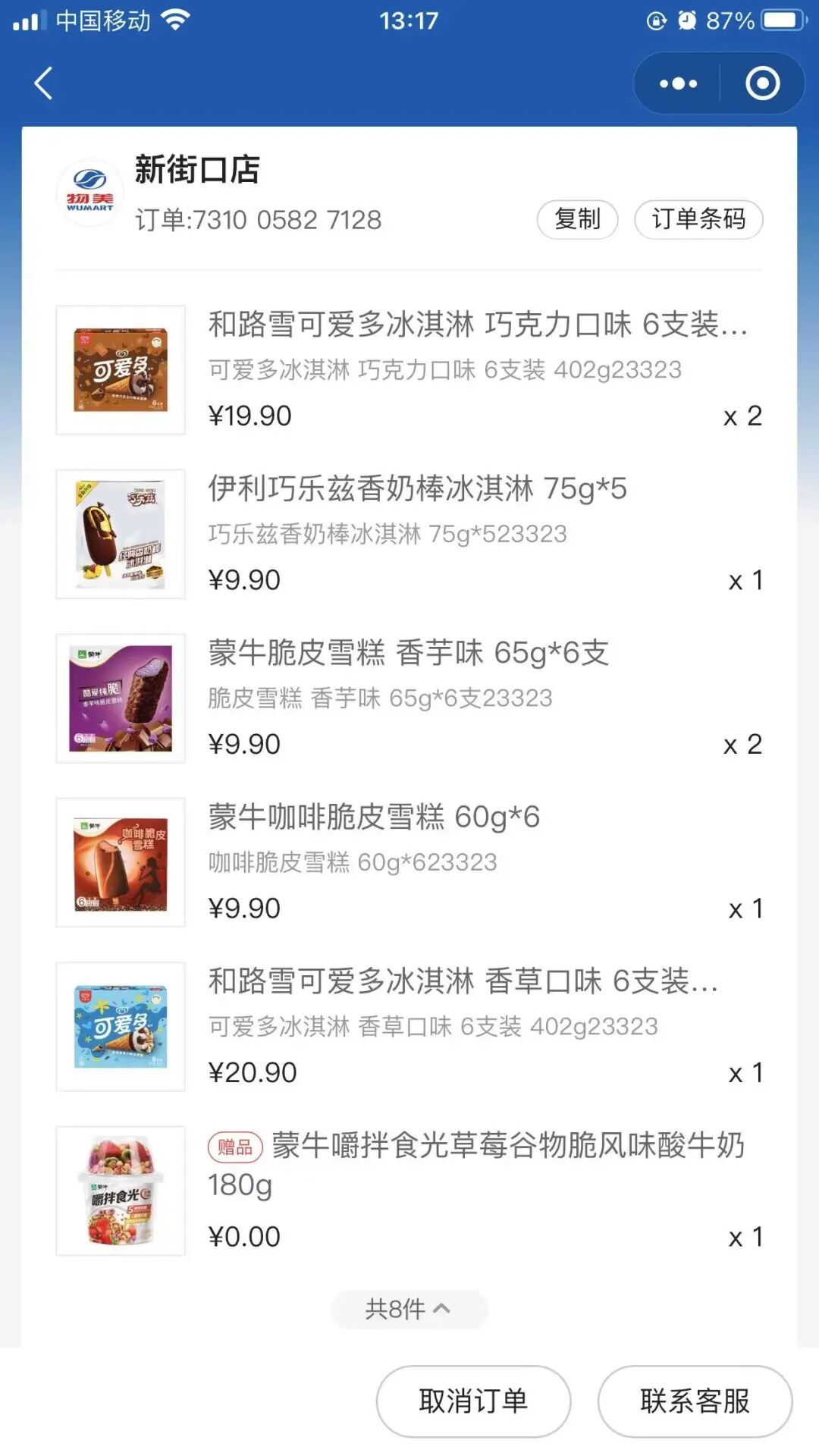The height and width of the screenshot is (1456, 819).
Task: Contact customer service via 联系客服
Action: [695, 1401]
